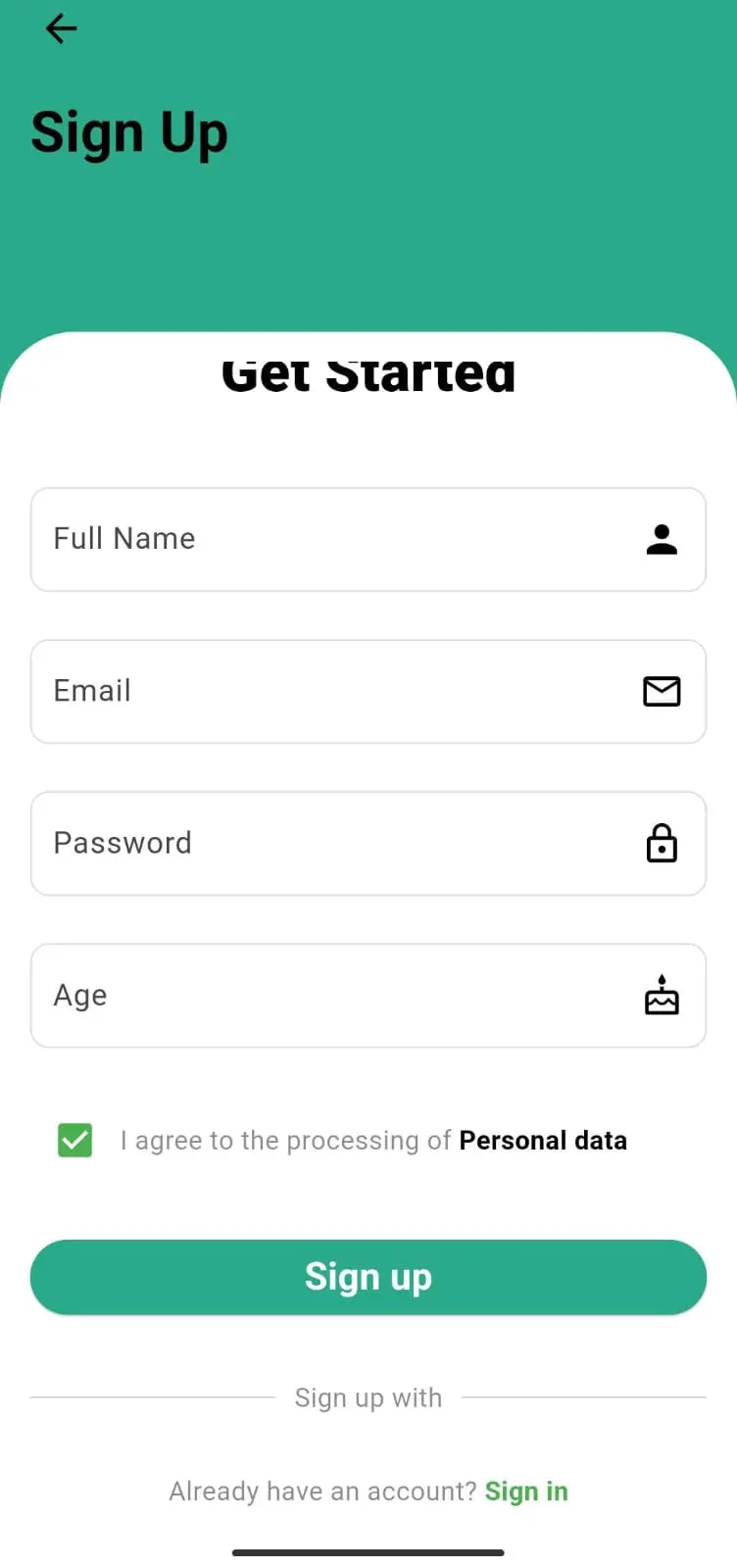
Task: Tap the navigation handle bar at screen bottom
Action: point(368,1552)
